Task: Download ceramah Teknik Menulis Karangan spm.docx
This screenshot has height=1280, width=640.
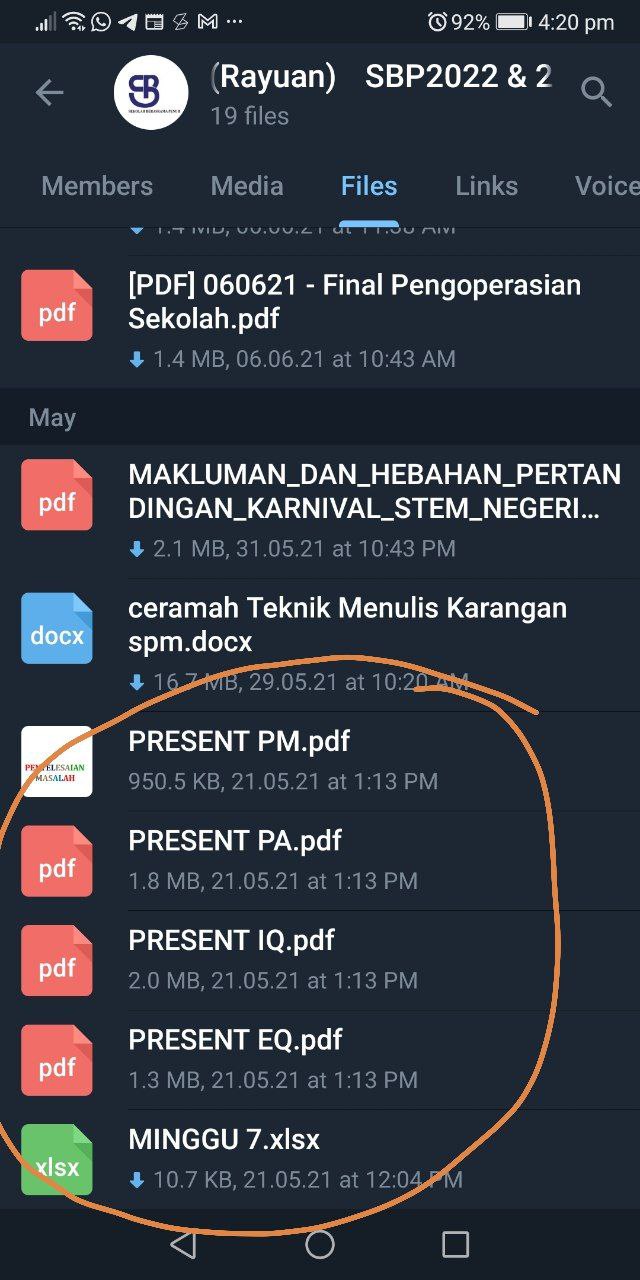Action: tap(57, 628)
